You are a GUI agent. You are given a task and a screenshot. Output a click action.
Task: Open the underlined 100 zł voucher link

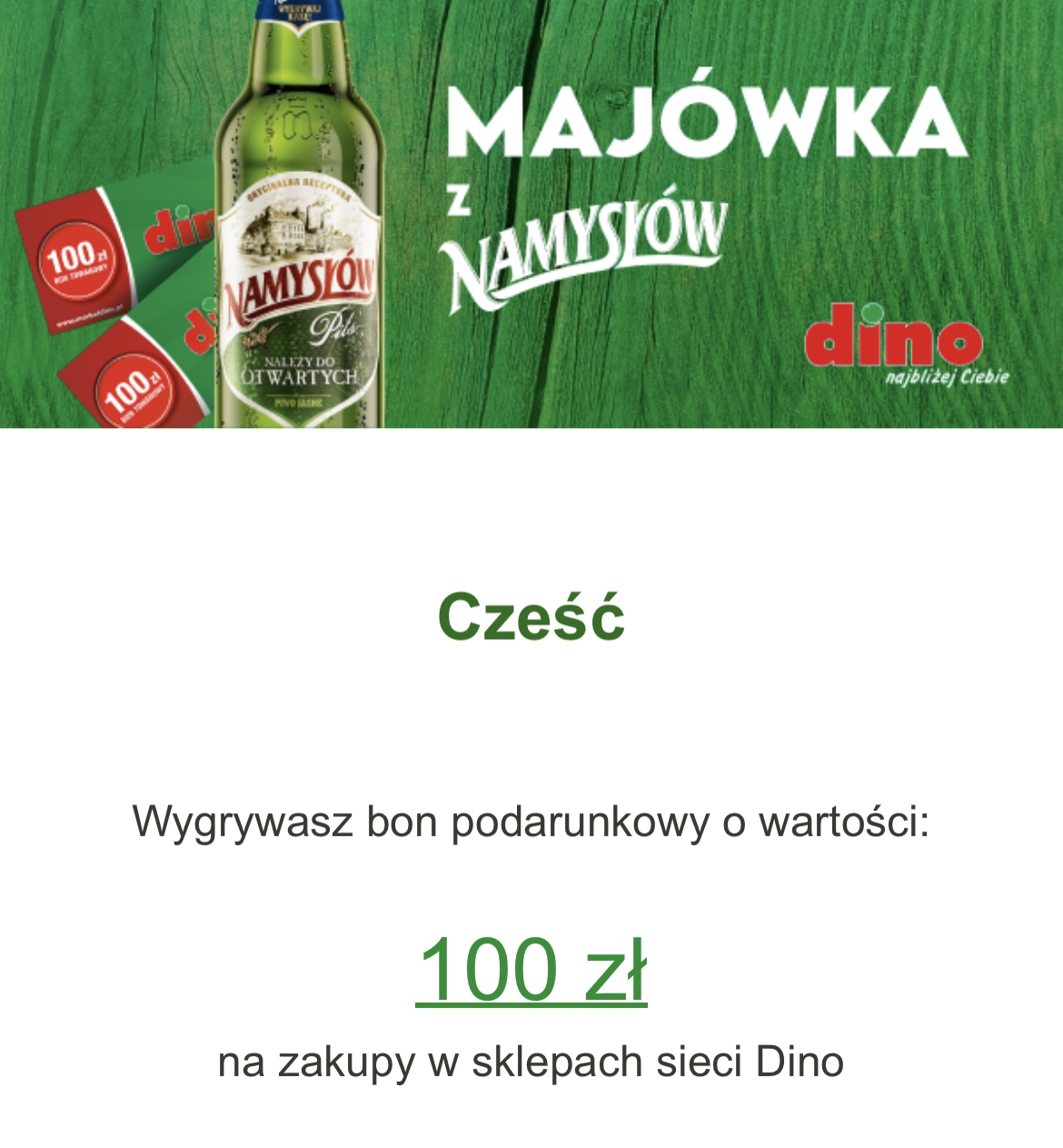531,969
